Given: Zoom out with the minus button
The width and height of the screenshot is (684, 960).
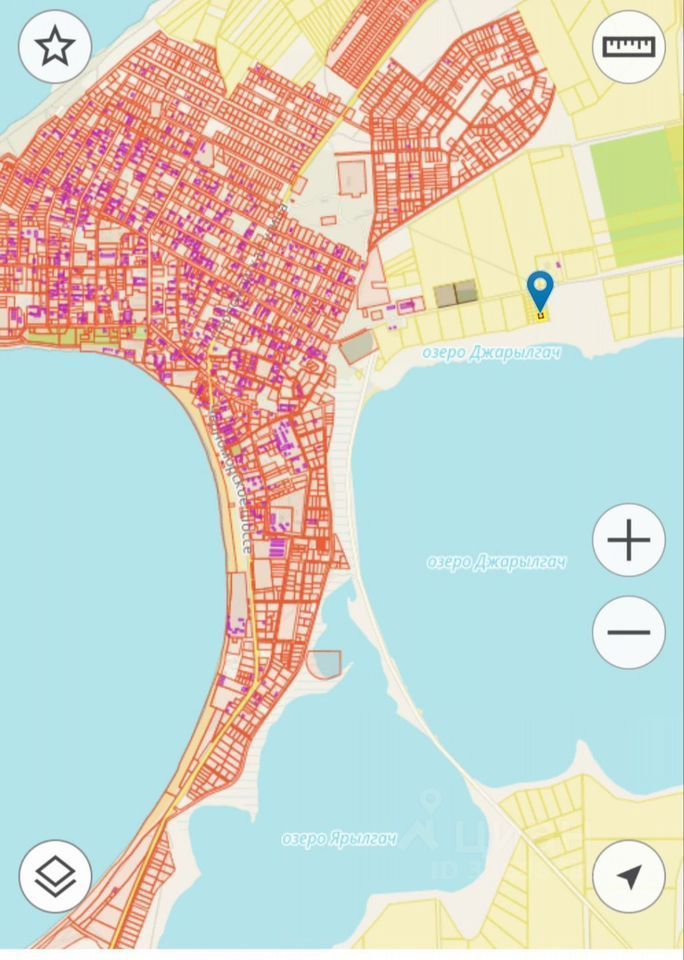Looking at the screenshot, I should [x=628, y=632].
